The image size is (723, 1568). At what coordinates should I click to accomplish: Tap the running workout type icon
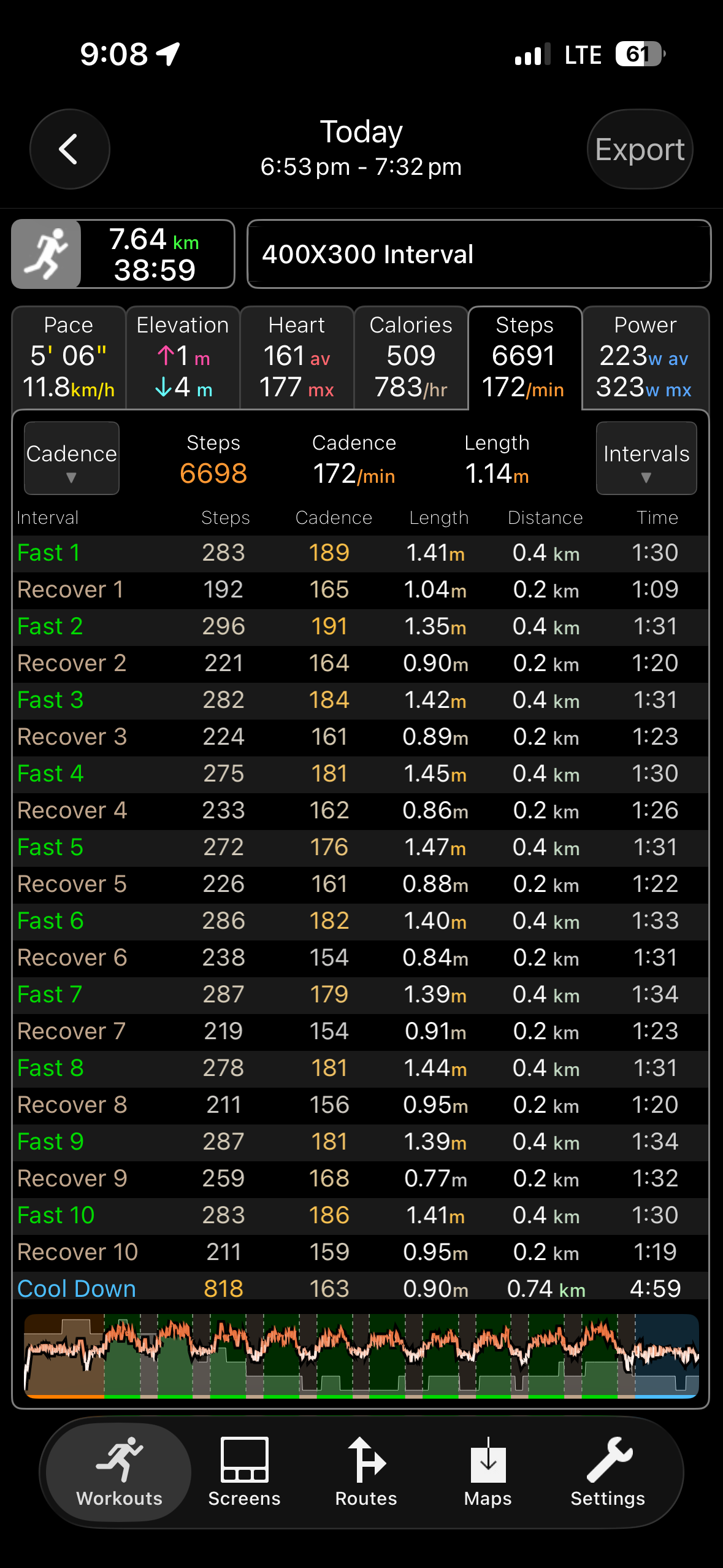[47, 254]
